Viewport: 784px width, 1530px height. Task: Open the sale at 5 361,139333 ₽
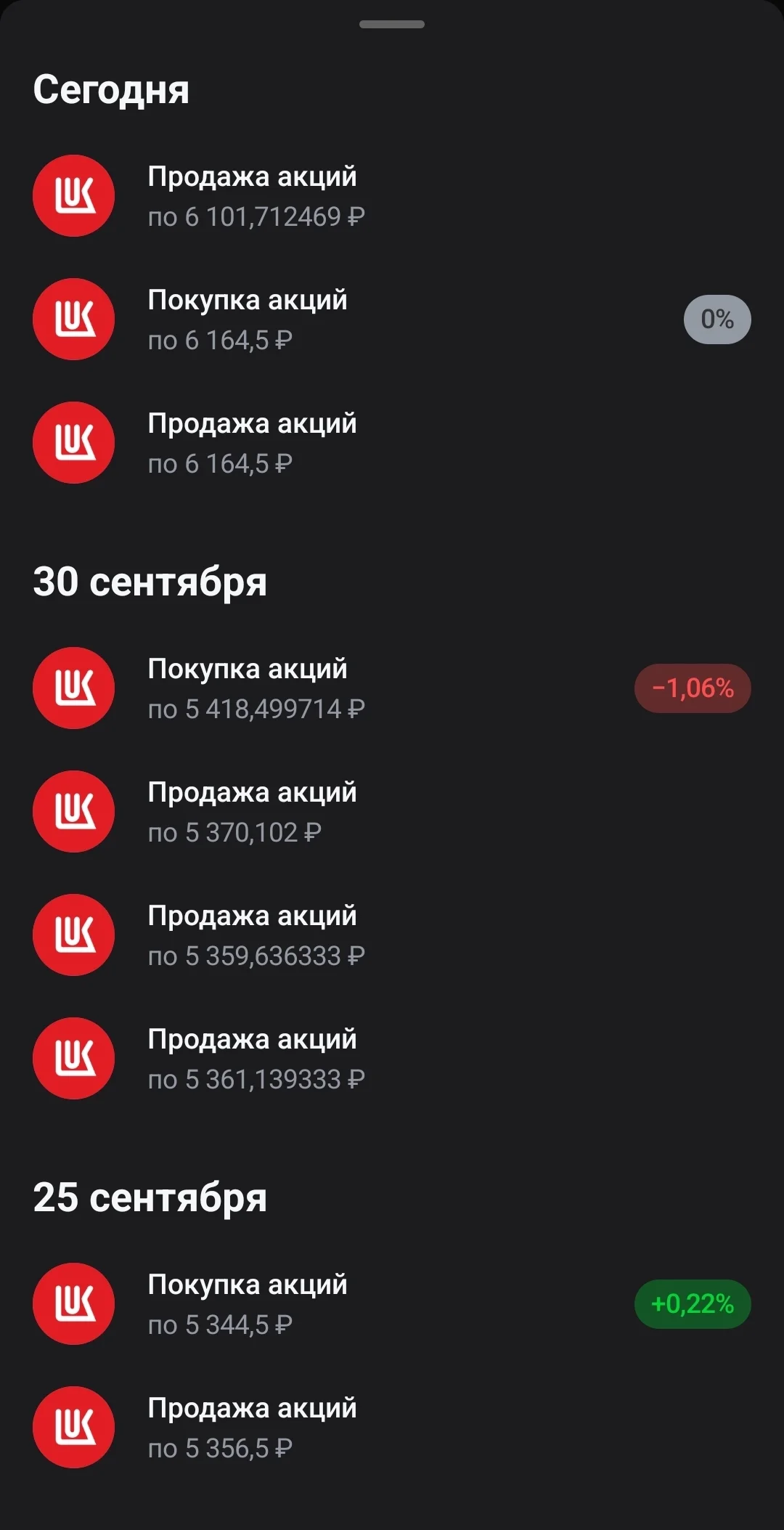[x=392, y=1059]
